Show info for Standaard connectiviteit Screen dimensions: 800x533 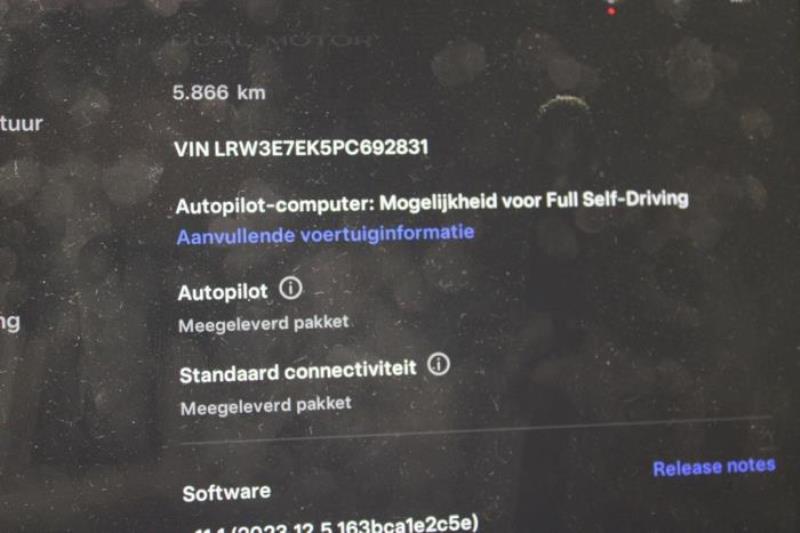click(438, 365)
